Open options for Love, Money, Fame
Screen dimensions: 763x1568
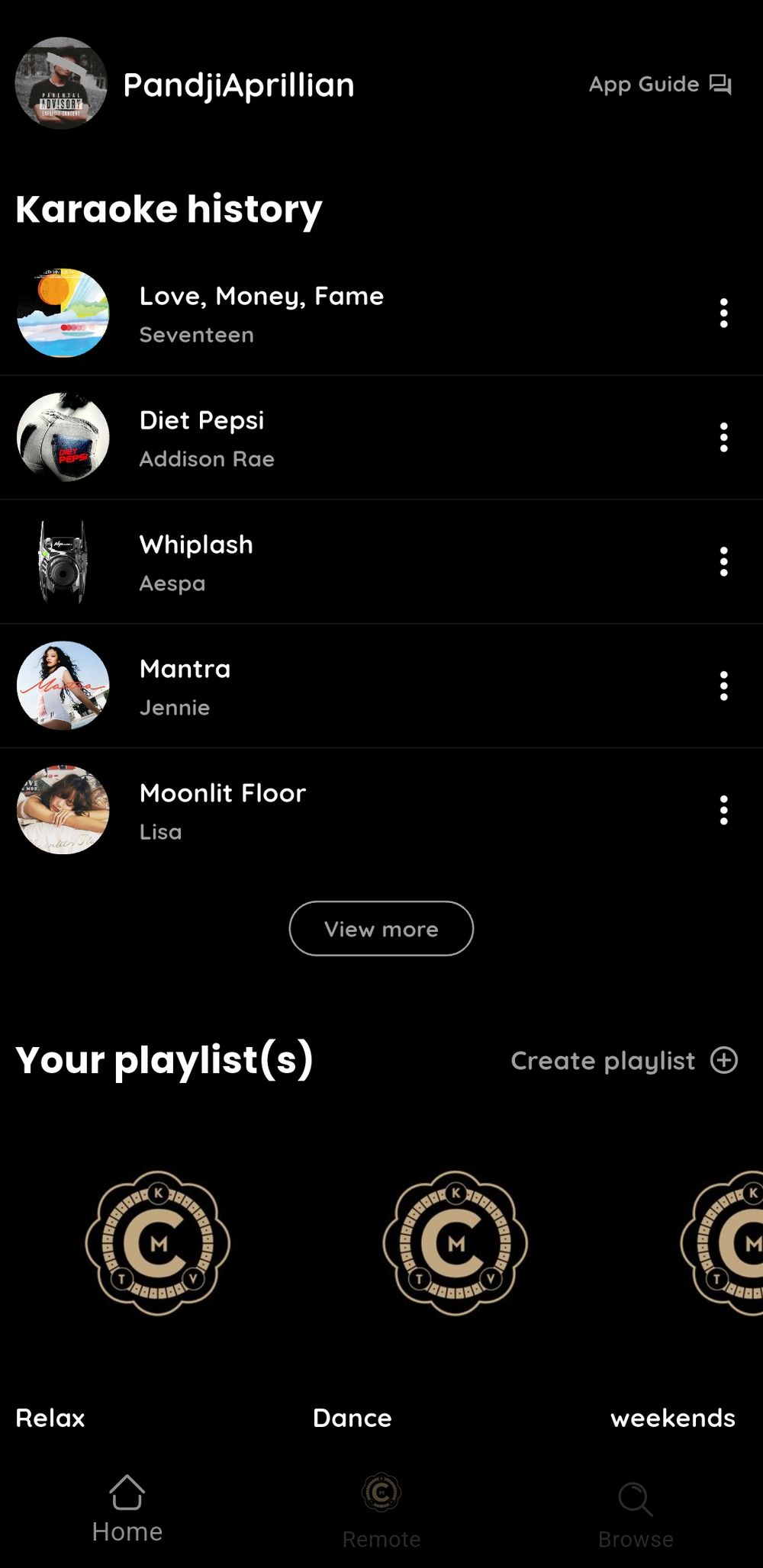(723, 313)
